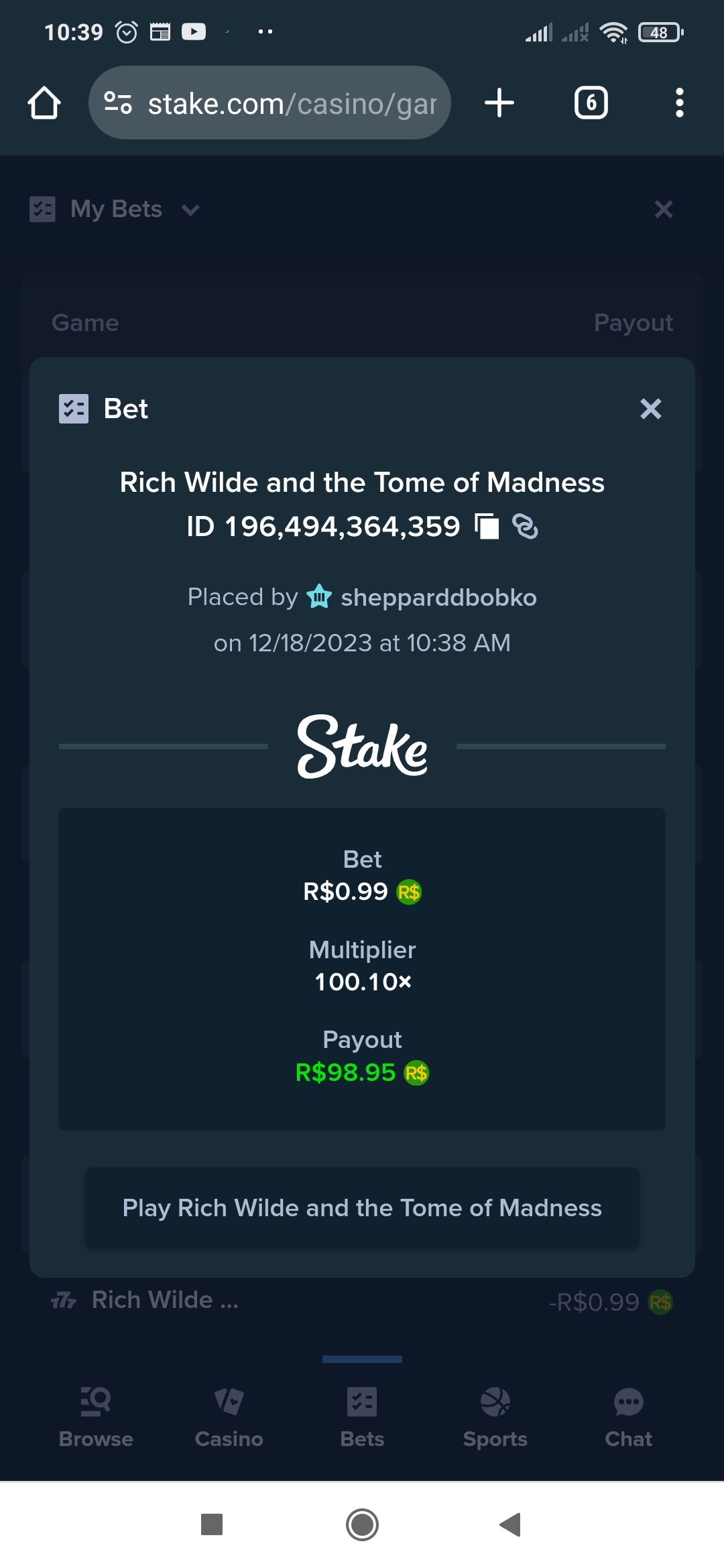Image resolution: width=724 pixels, height=1568 pixels.
Task: Open a new browser tab
Action: tap(499, 103)
